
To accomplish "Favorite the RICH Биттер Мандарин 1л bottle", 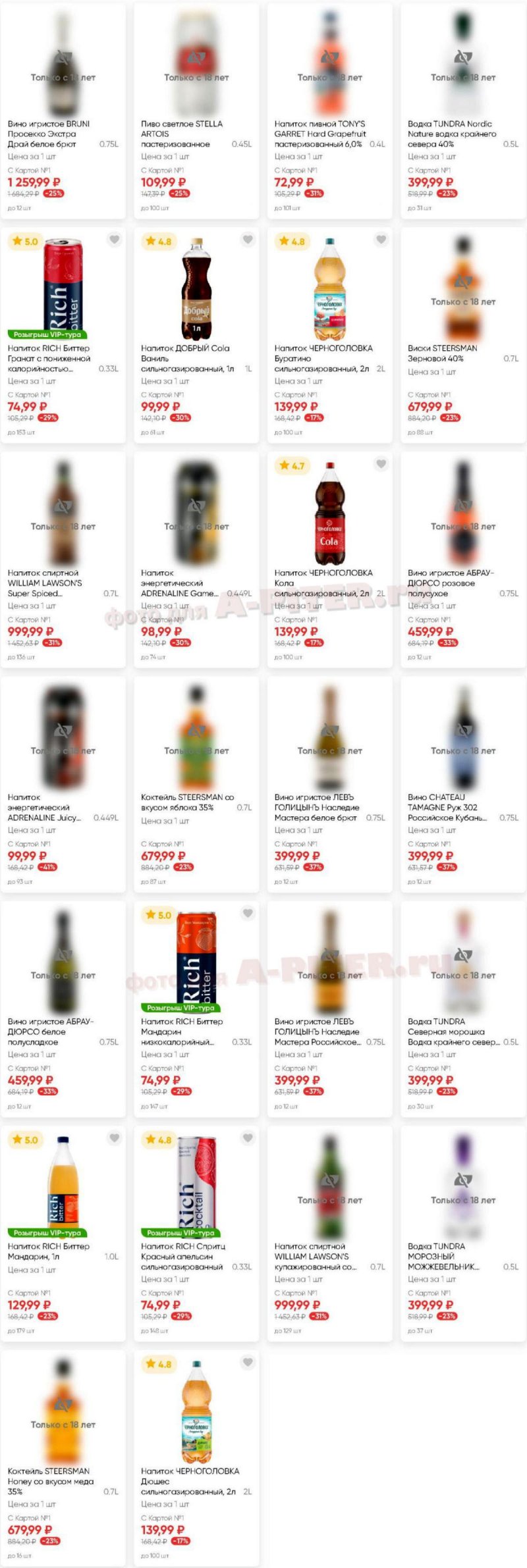I will (x=115, y=1137).
